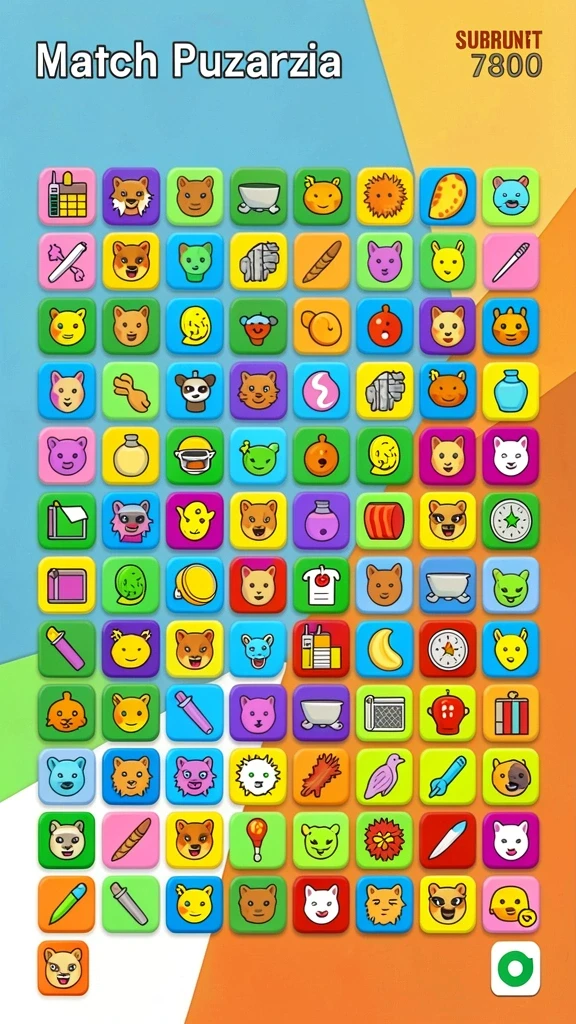Pick the gift box on the orange tile
Viewport: 576px width, 1024px height.
[x=511, y=712]
